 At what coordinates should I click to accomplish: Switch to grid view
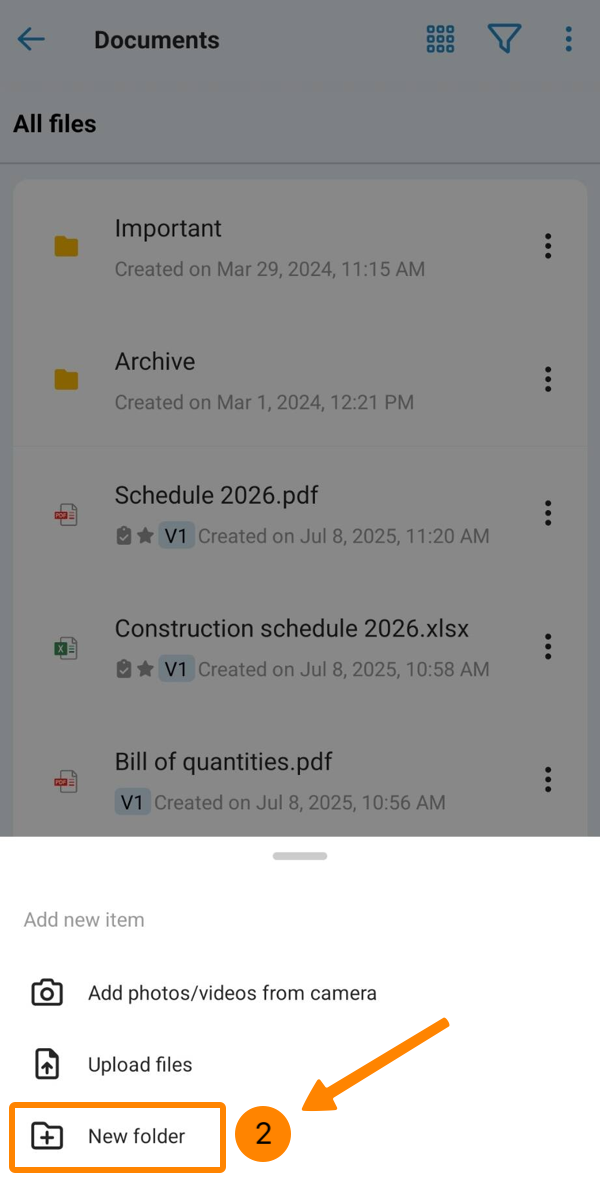pyautogui.click(x=440, y=40)
